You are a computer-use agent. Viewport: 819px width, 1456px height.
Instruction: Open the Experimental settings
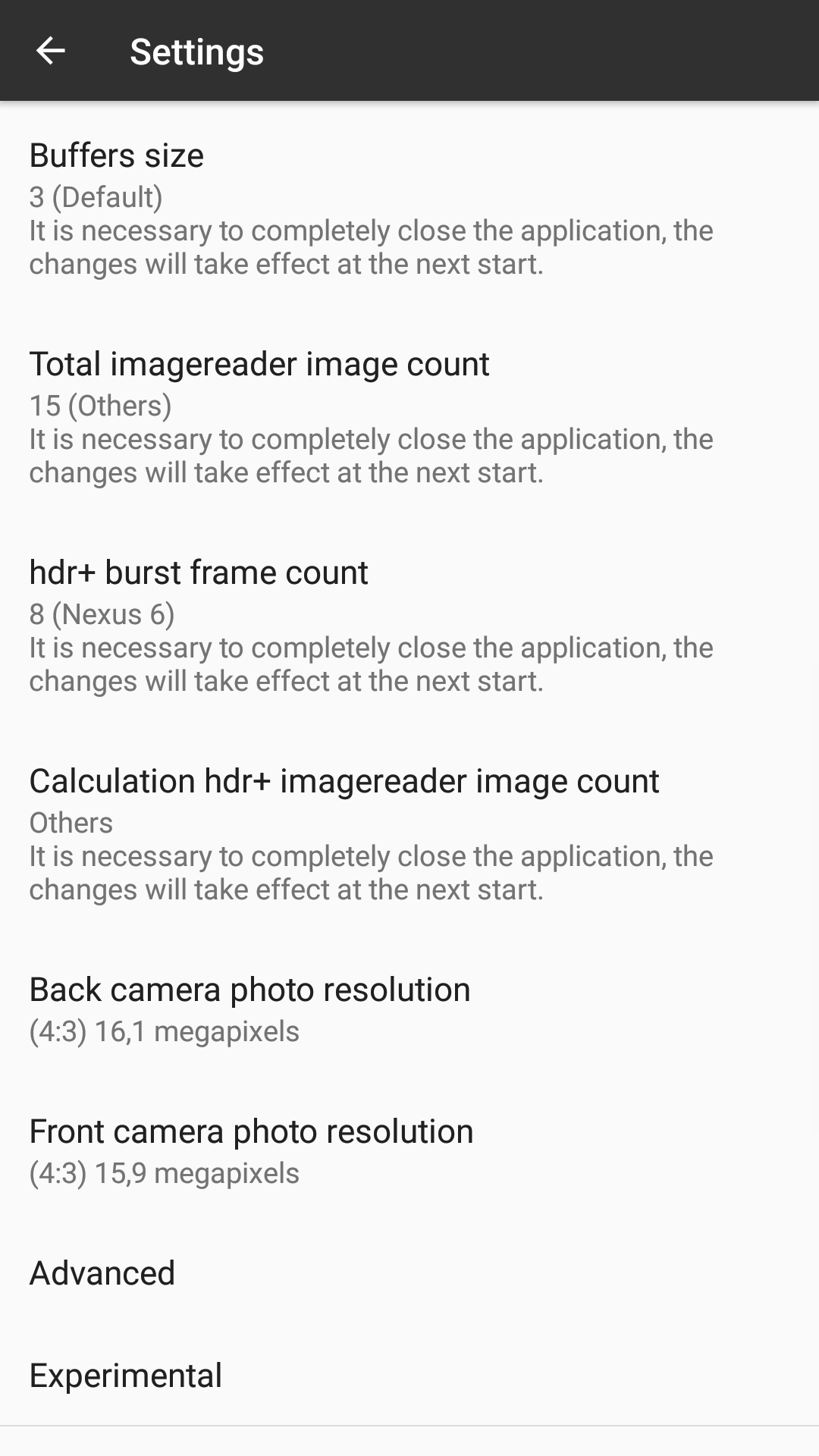[409, 1376]
